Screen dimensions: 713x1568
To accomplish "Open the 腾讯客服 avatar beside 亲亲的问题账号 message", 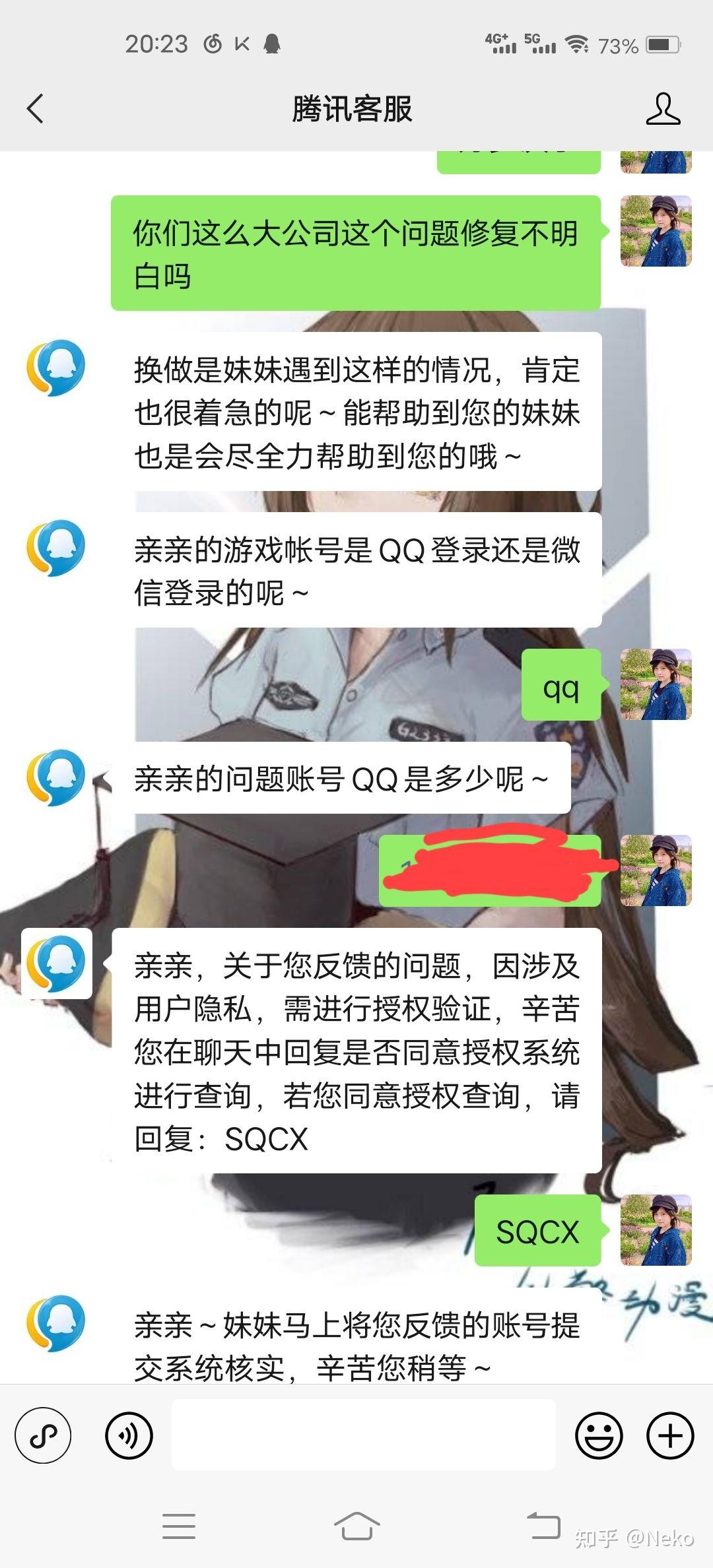I will click(x=56, y=777).
